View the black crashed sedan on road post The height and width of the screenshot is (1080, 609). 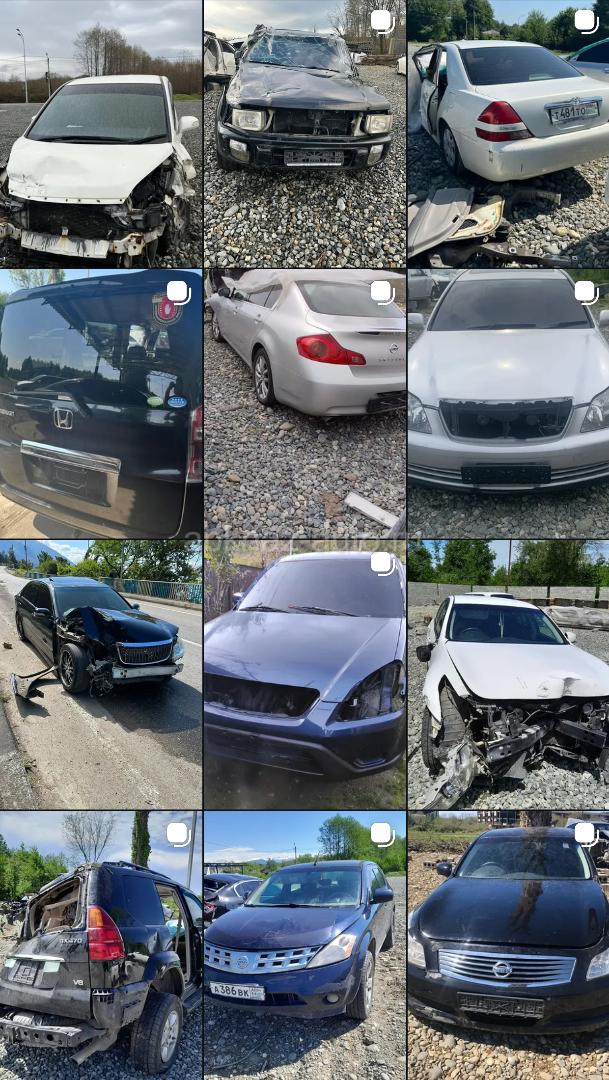100,674
